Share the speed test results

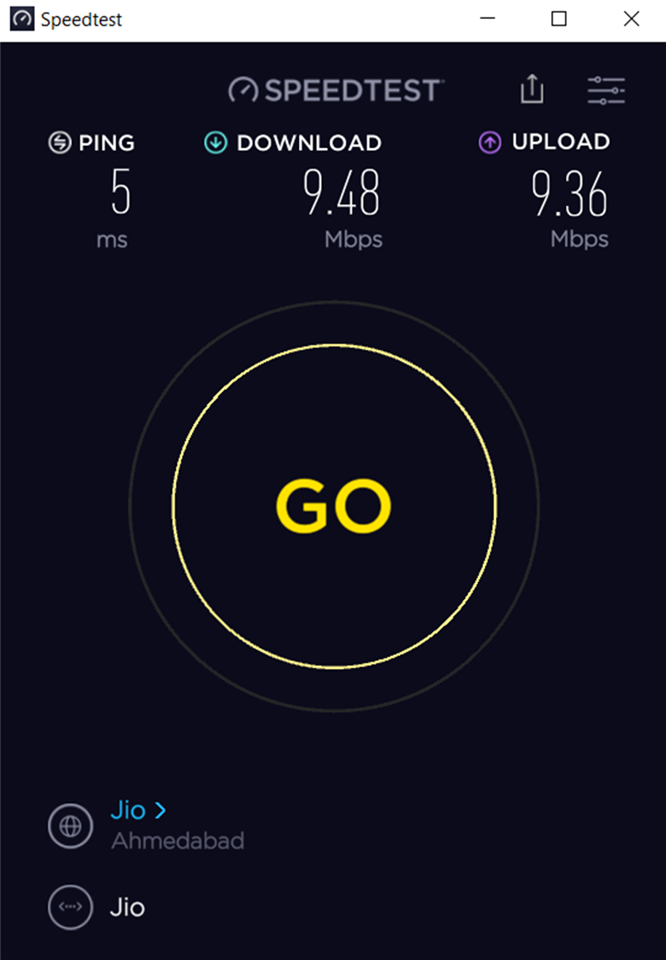532,90
